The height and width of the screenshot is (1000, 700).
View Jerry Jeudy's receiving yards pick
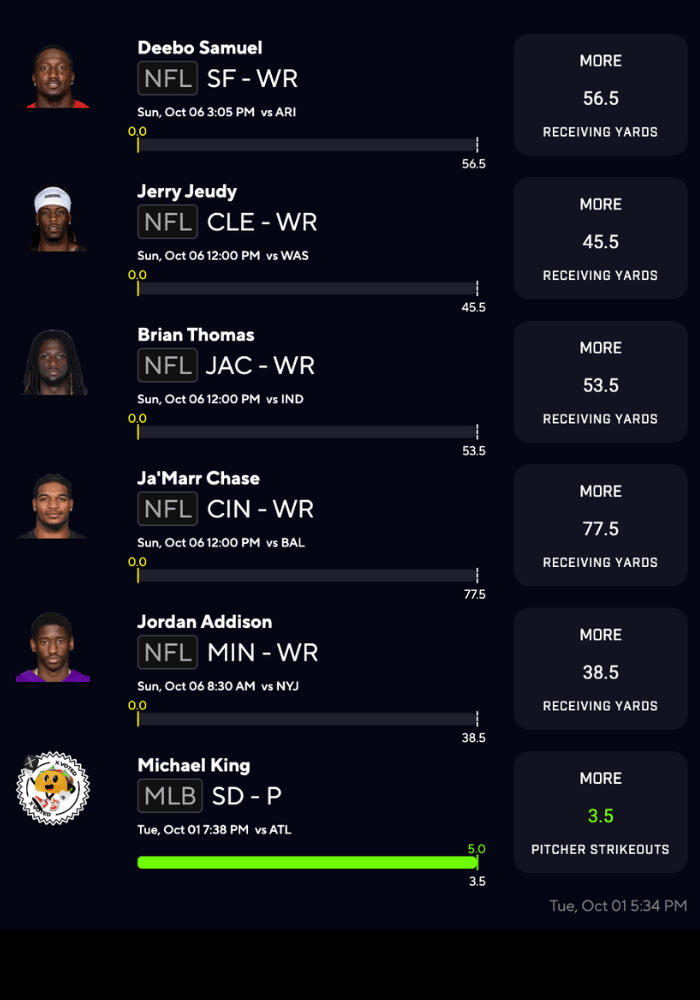[600, 239]
